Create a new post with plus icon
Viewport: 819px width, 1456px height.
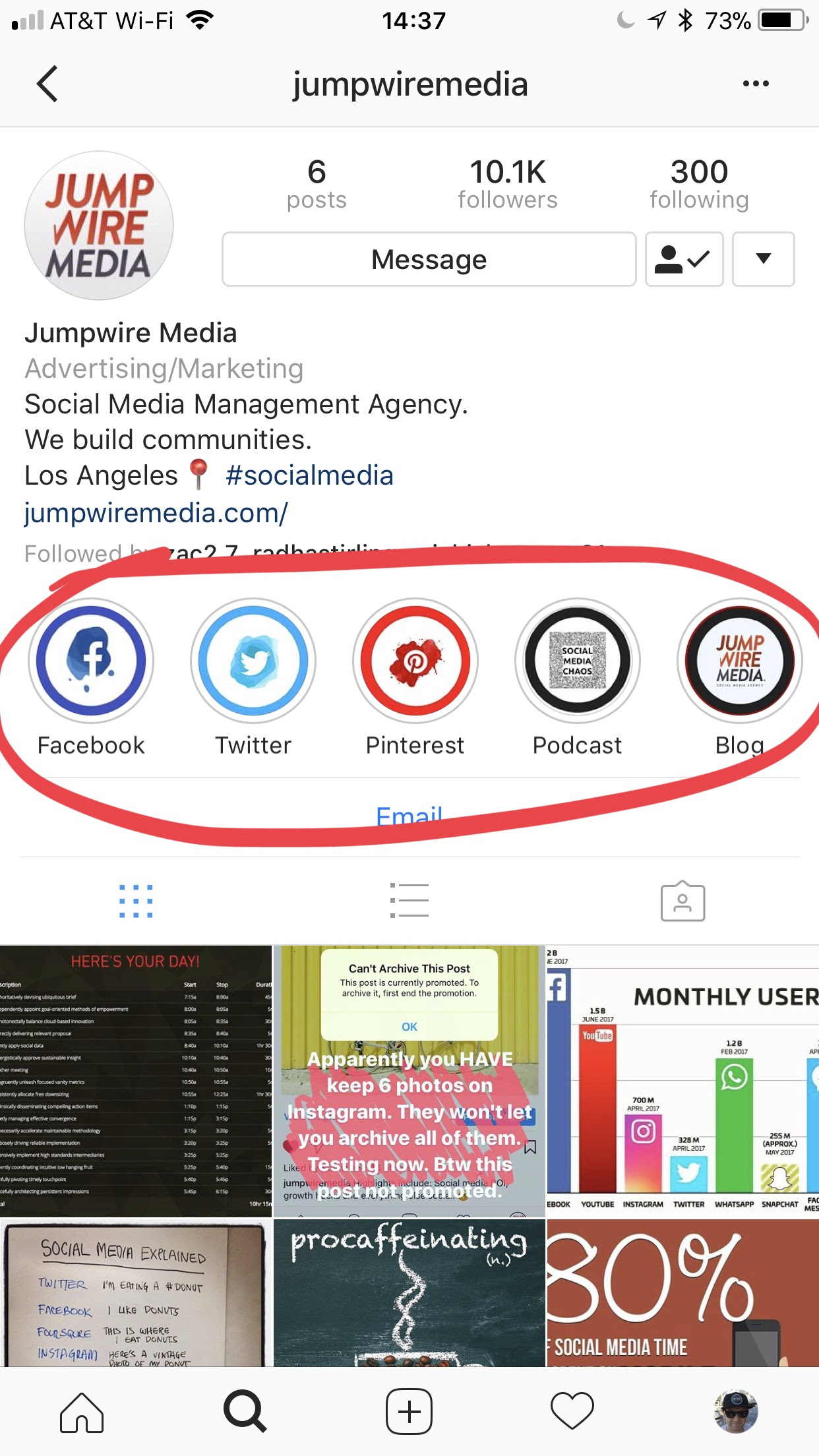[409, 1412]
